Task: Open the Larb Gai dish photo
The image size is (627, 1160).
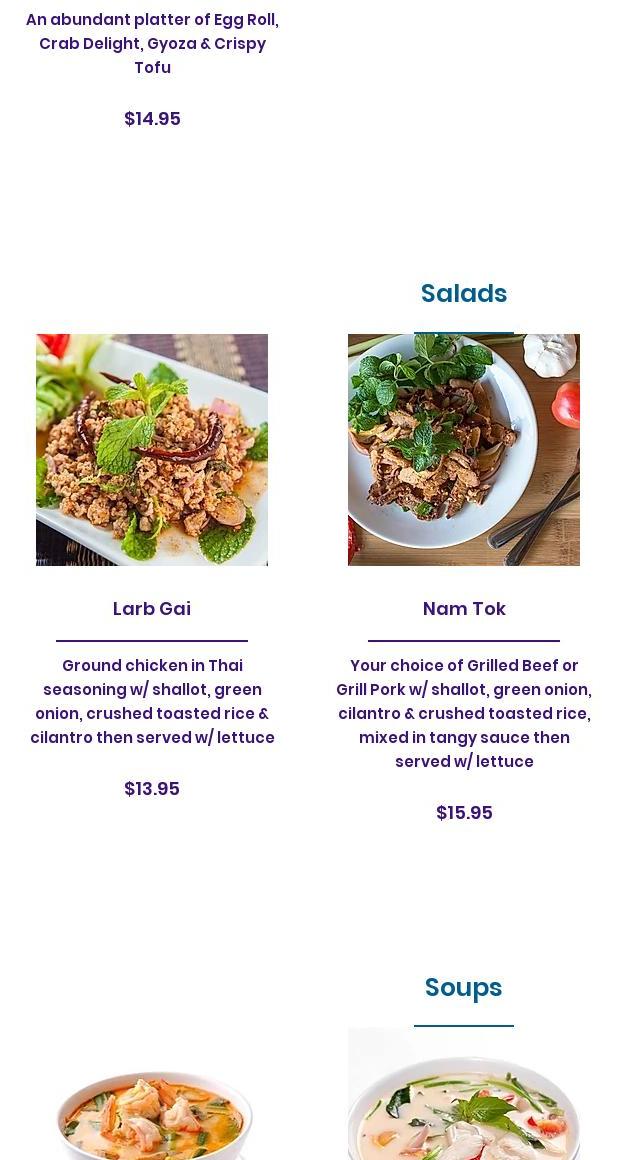Action: [x=152, y=450]
